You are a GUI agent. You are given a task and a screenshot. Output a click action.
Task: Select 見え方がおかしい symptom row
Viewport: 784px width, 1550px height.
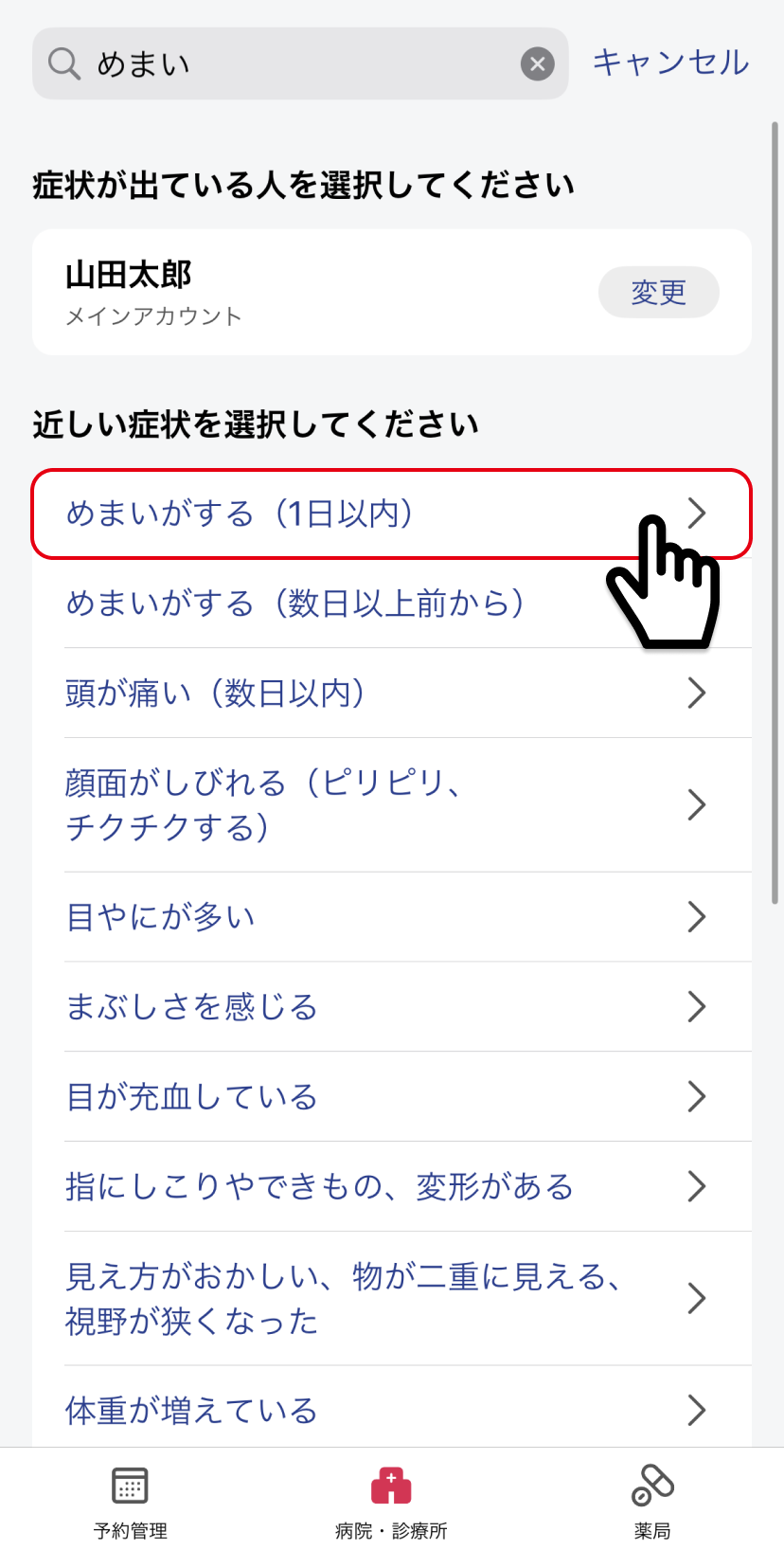392,1298
